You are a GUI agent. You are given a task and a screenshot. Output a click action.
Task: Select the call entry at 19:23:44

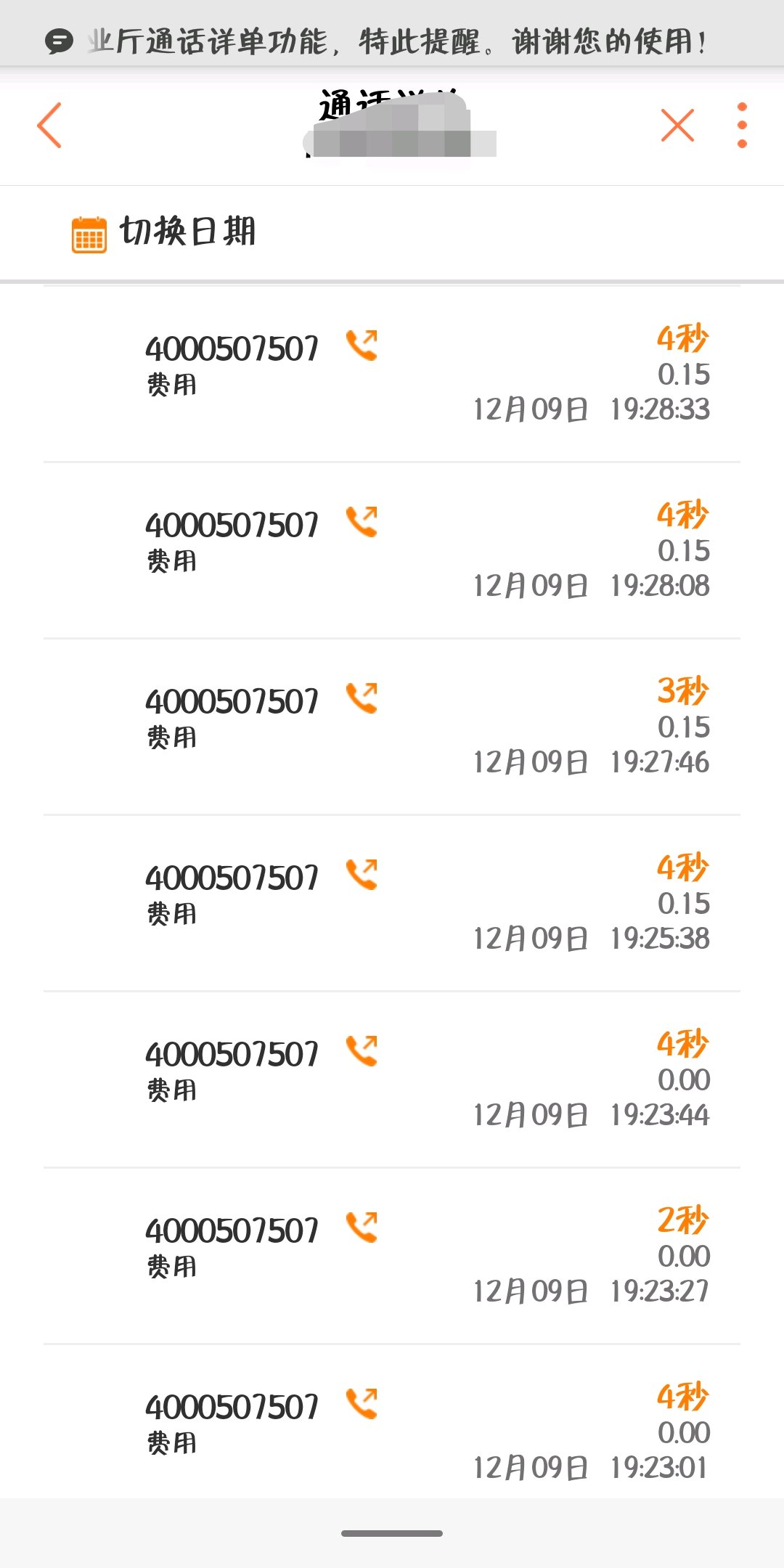tap(392, 1079)
